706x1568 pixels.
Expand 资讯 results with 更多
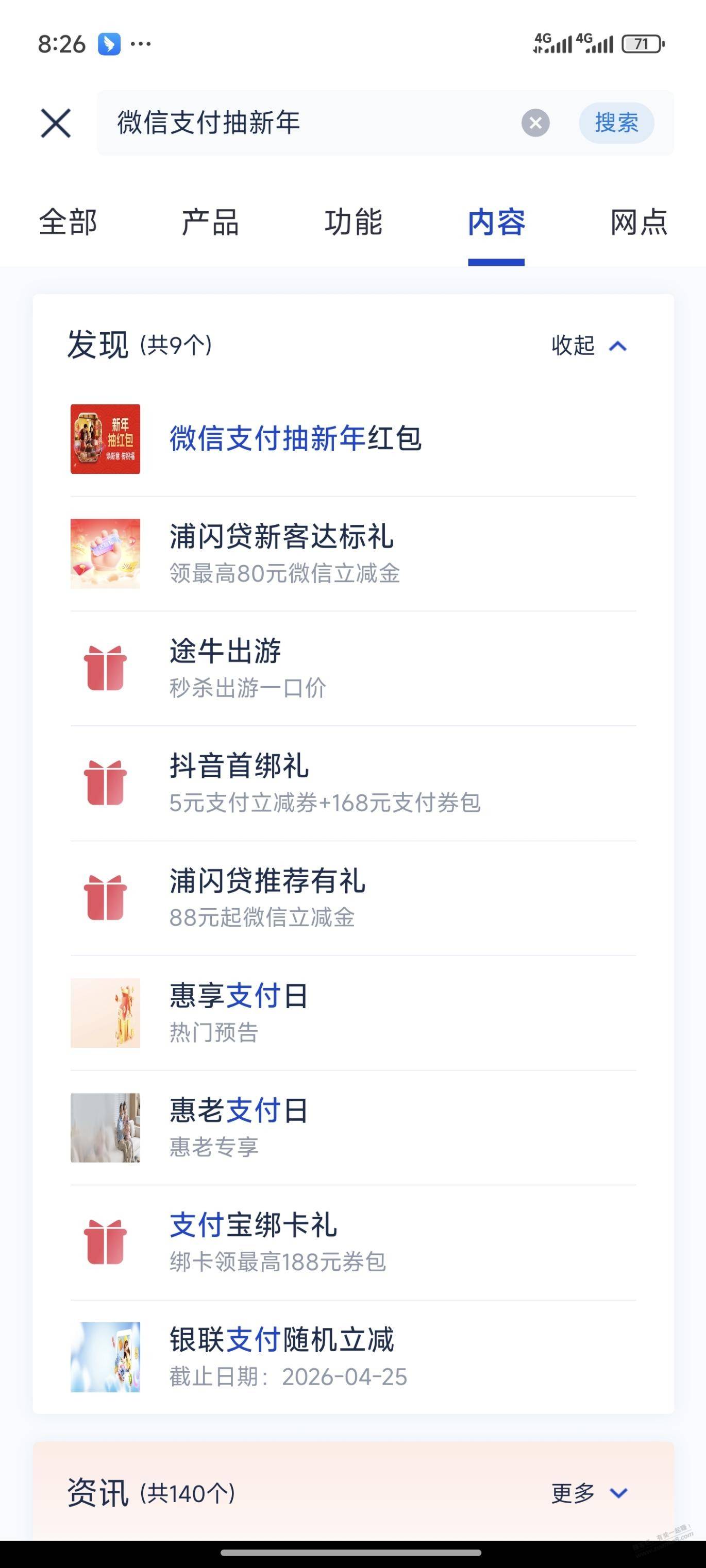point(589,1492)
